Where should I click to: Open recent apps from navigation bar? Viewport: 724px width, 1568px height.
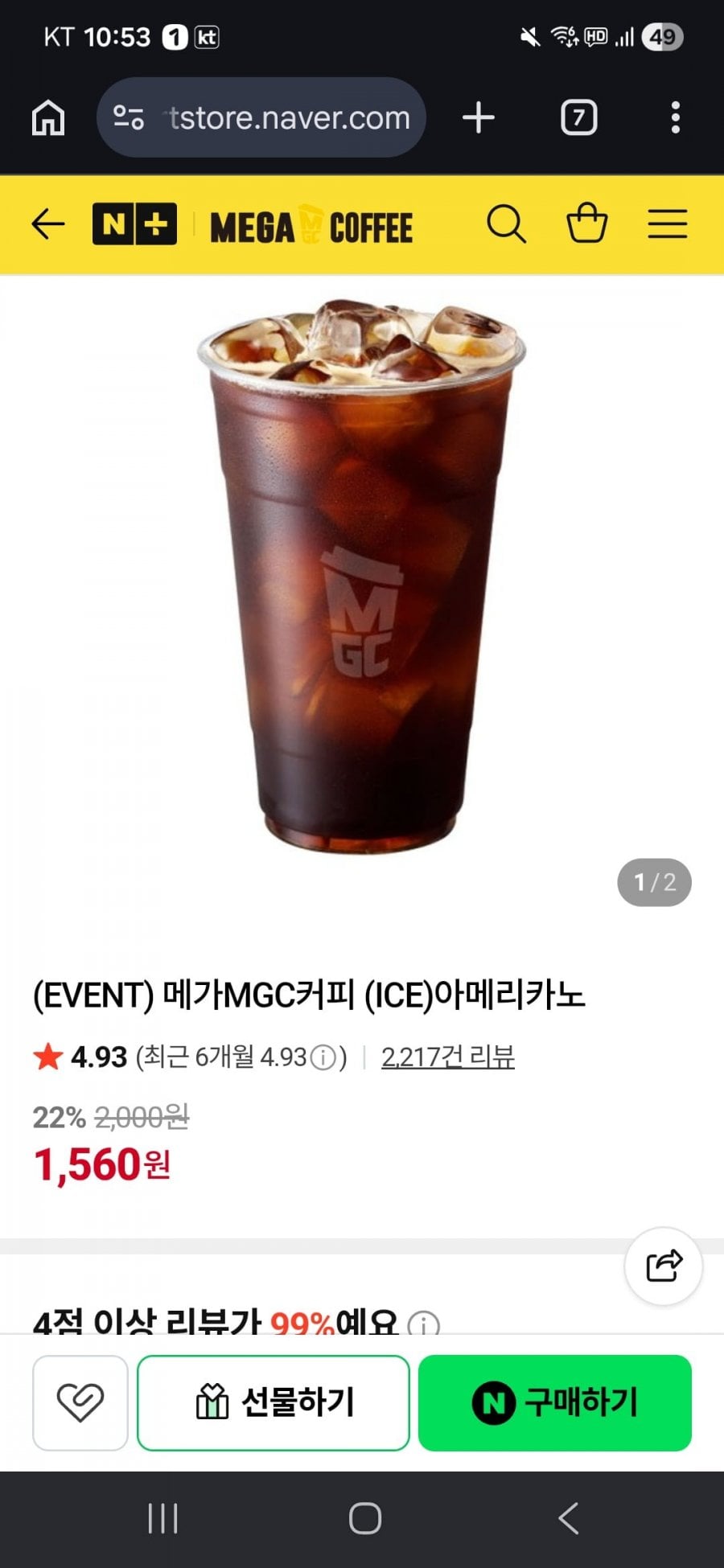(x=163, y=1519)
